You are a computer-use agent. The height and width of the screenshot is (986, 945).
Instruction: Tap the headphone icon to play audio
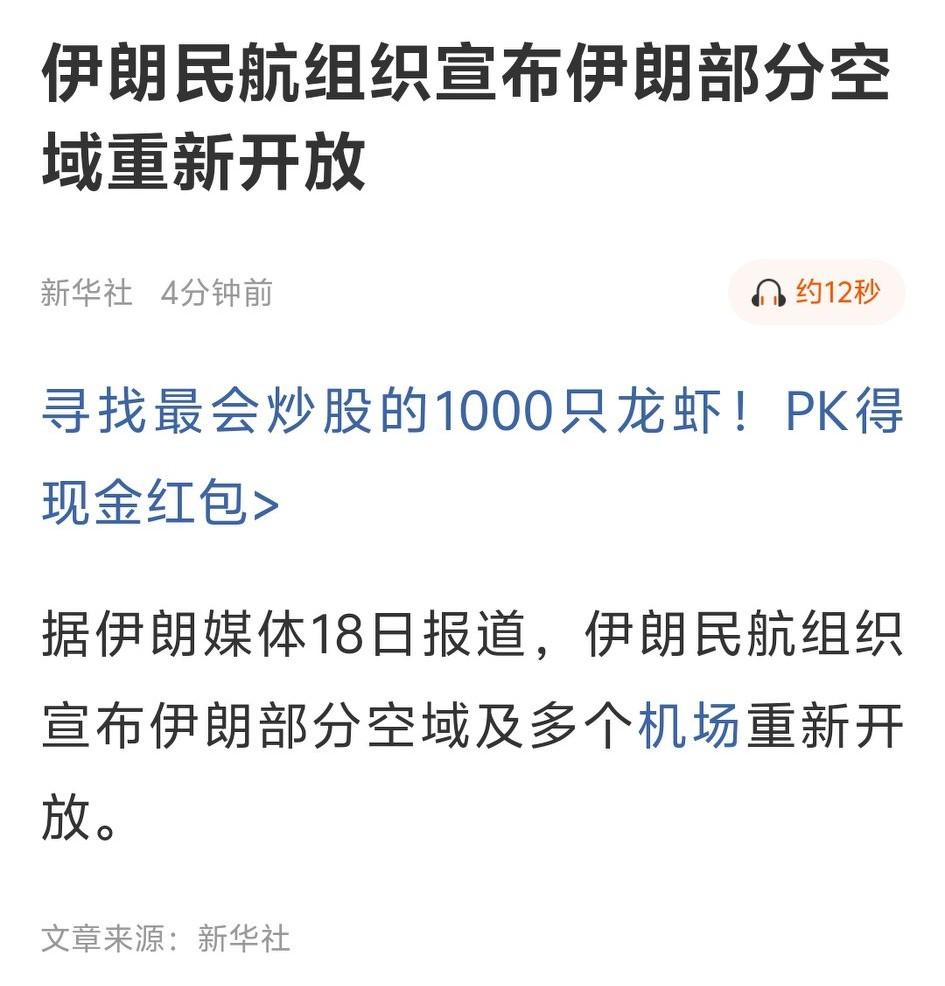tap(769, 291)
